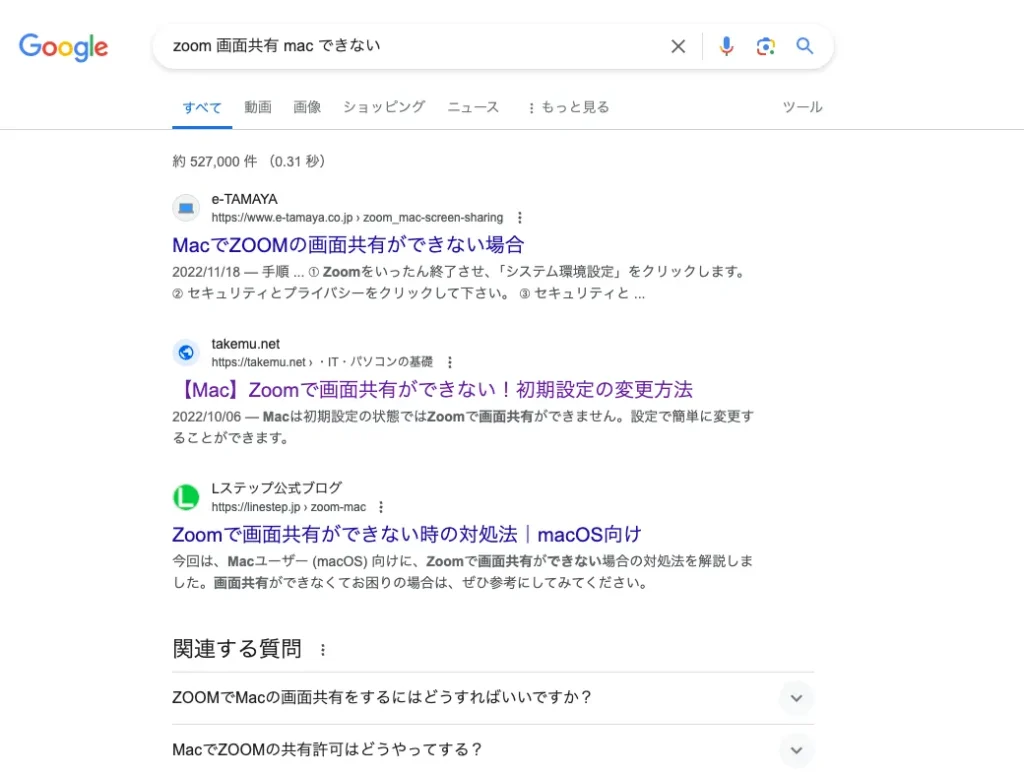Viewport: 1024px width, 775px height.
Task: Open the ツール search tools
Action: click(x=802, y=107)
